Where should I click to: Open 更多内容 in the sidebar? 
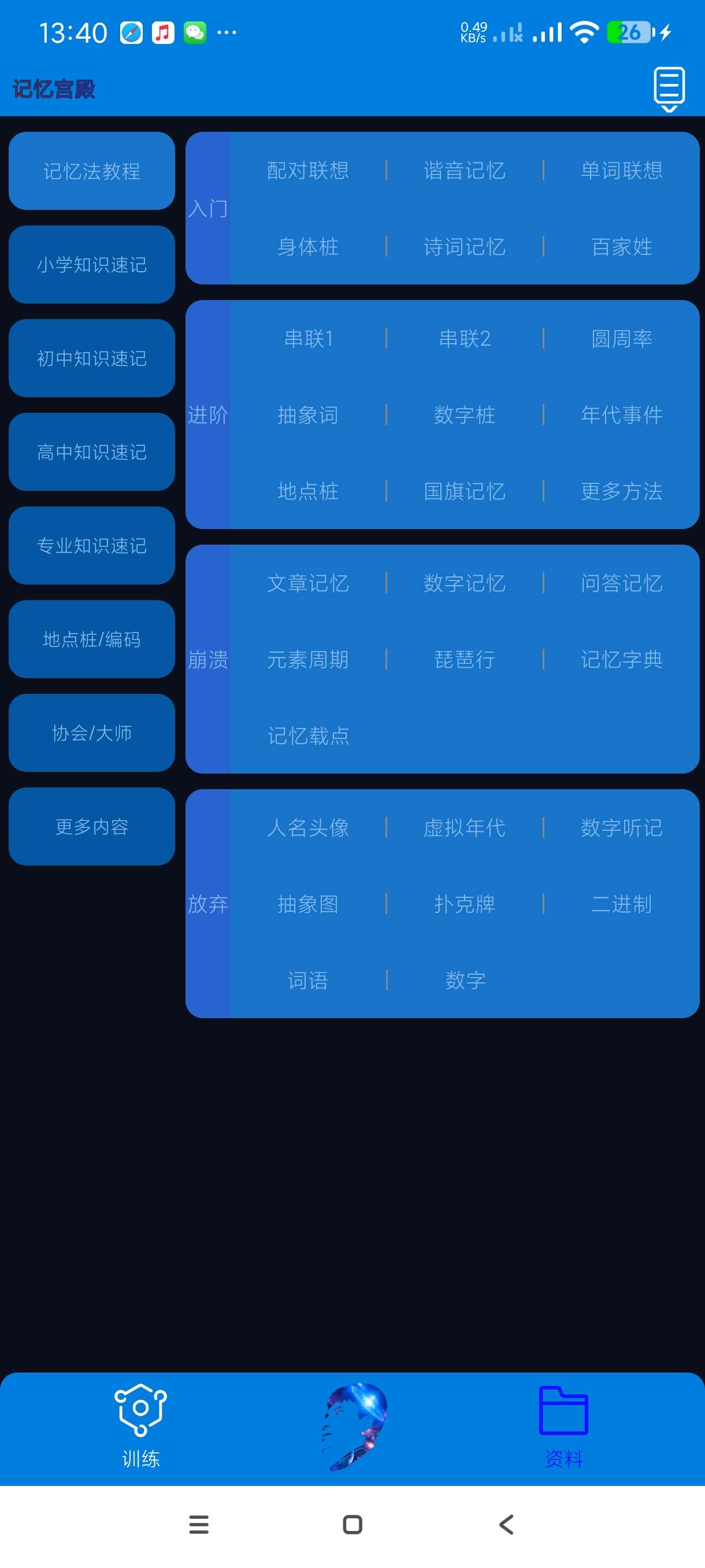point(92,827)
